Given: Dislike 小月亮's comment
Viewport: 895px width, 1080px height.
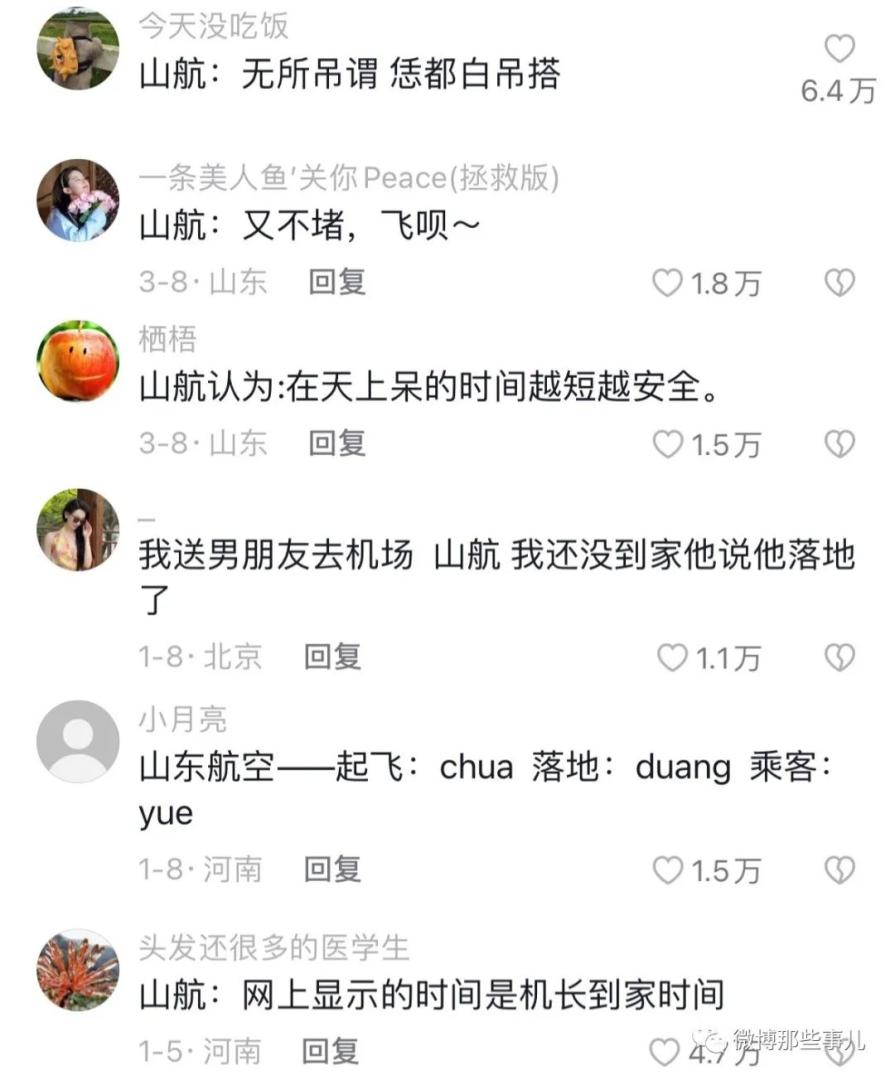Looking at the screenshot, I should (839, 870).
